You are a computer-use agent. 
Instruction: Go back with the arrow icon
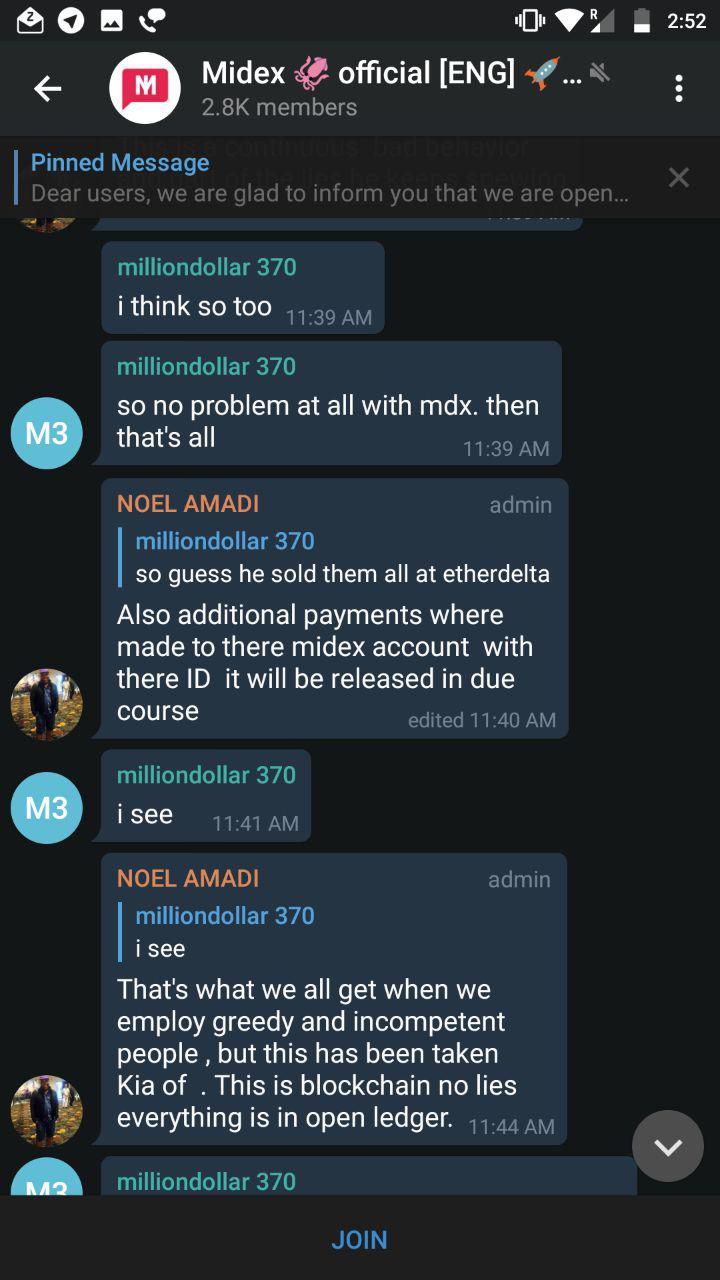click(x=47, y=89)
